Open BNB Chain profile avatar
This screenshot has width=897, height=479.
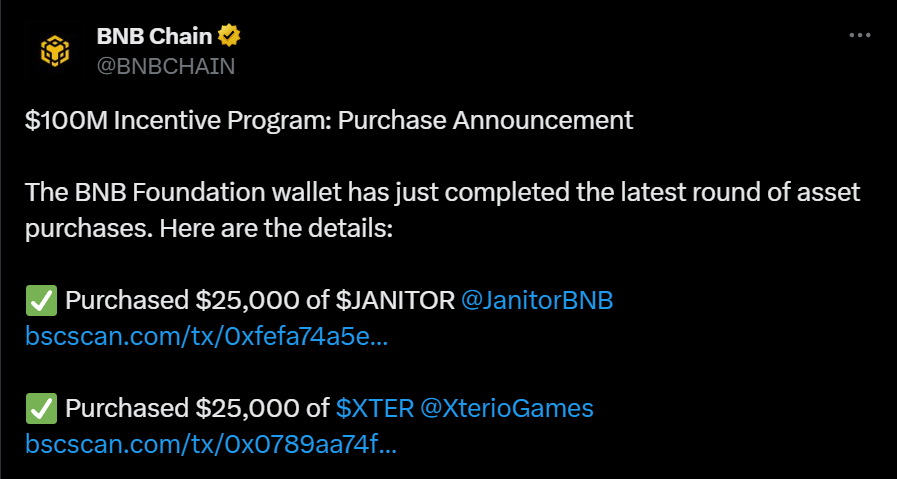pos(53,50)
